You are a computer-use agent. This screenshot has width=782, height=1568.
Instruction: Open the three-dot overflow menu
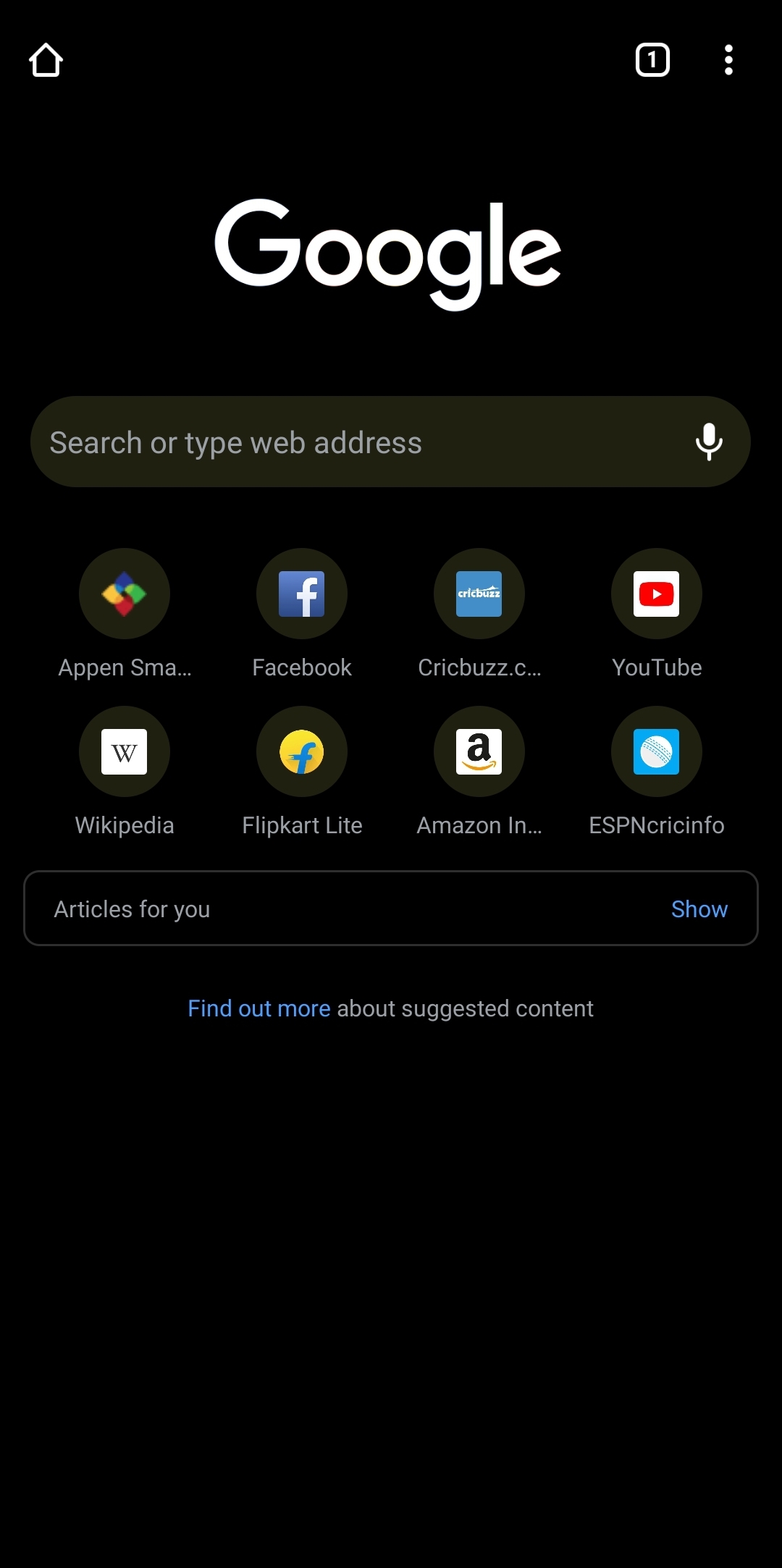tap(728, 60)
